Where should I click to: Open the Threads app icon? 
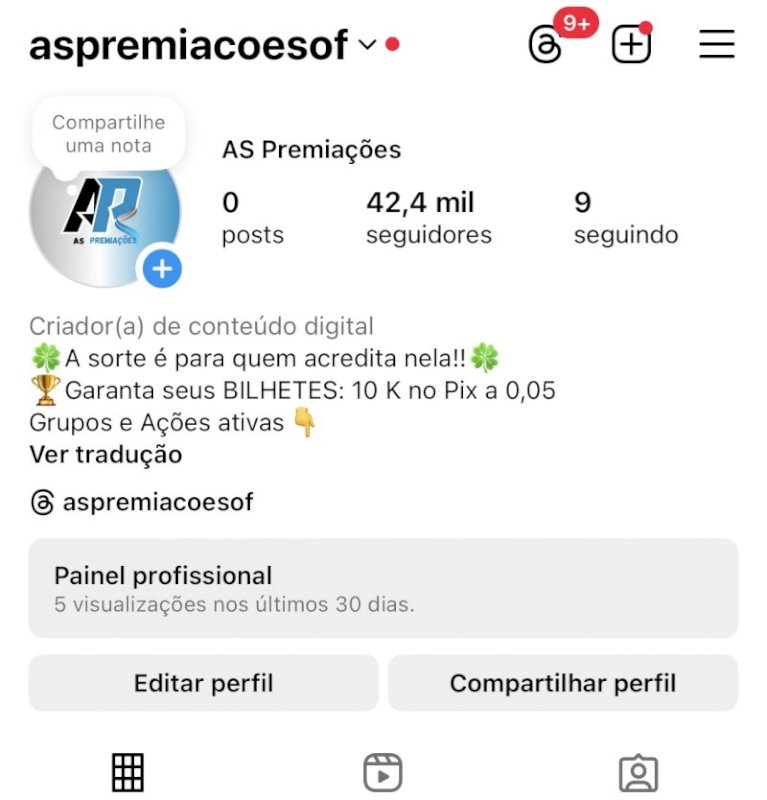[543, 45]
